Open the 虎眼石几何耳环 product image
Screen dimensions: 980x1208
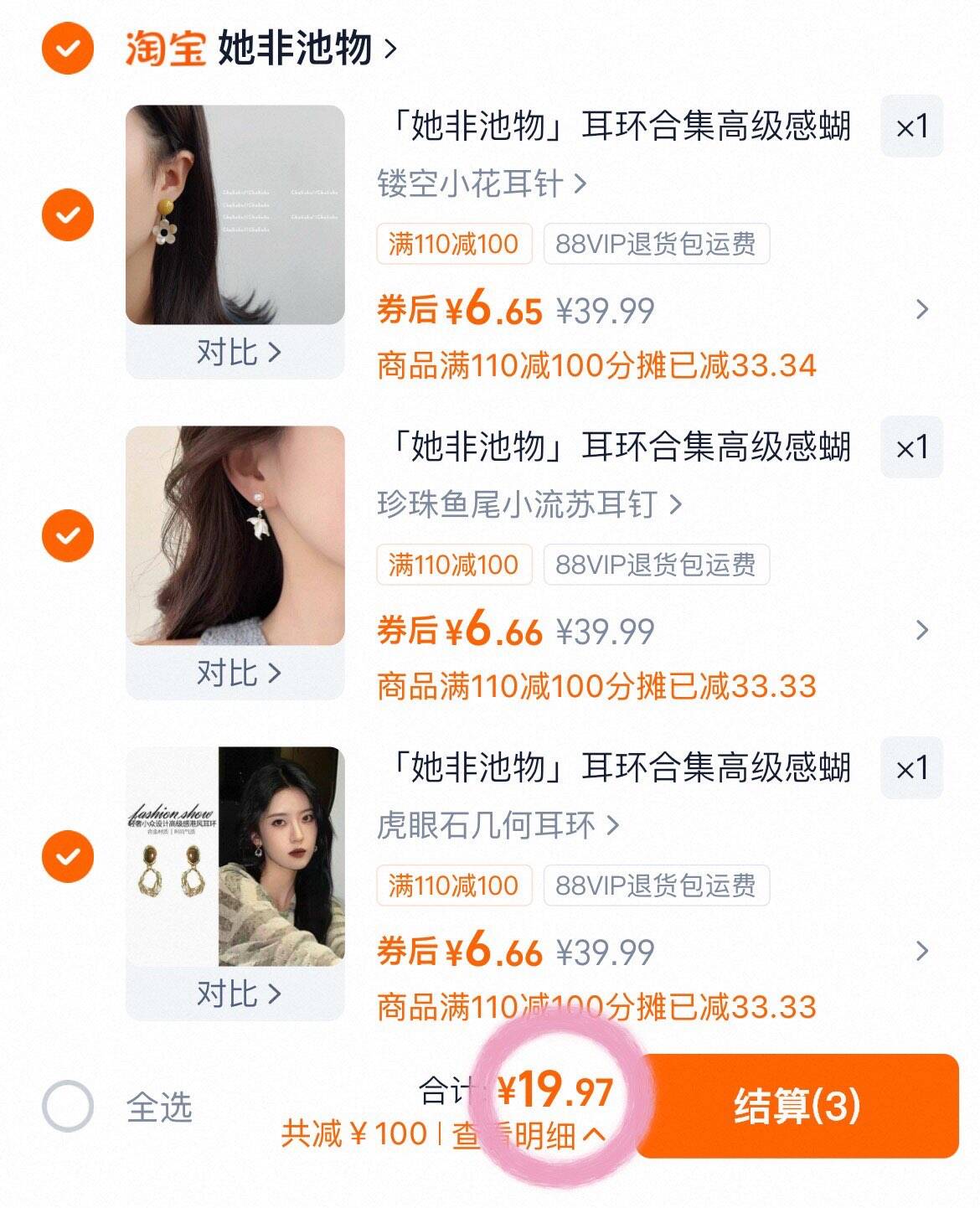click(x=235, y=856)
